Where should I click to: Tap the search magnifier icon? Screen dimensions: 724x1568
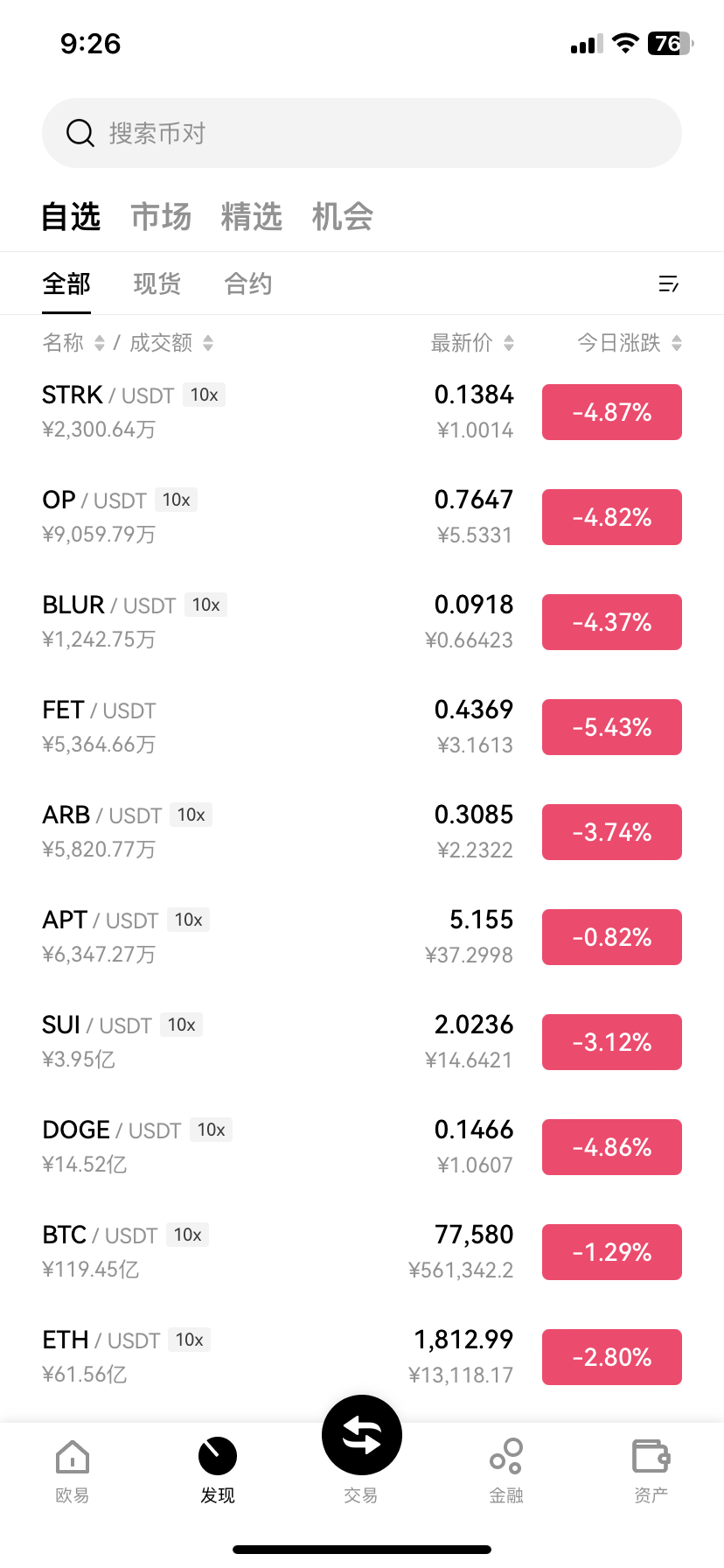[80, 133]
